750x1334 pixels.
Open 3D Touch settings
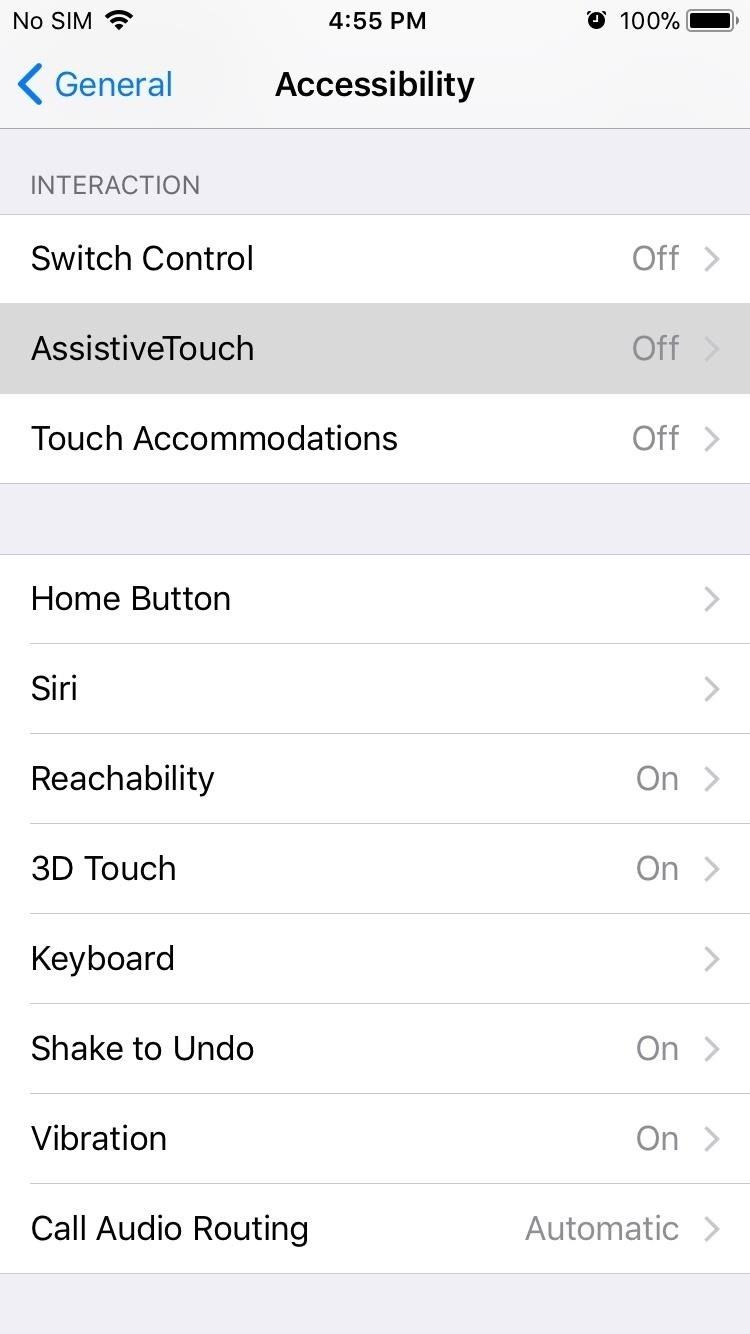(x=375, y=868)
